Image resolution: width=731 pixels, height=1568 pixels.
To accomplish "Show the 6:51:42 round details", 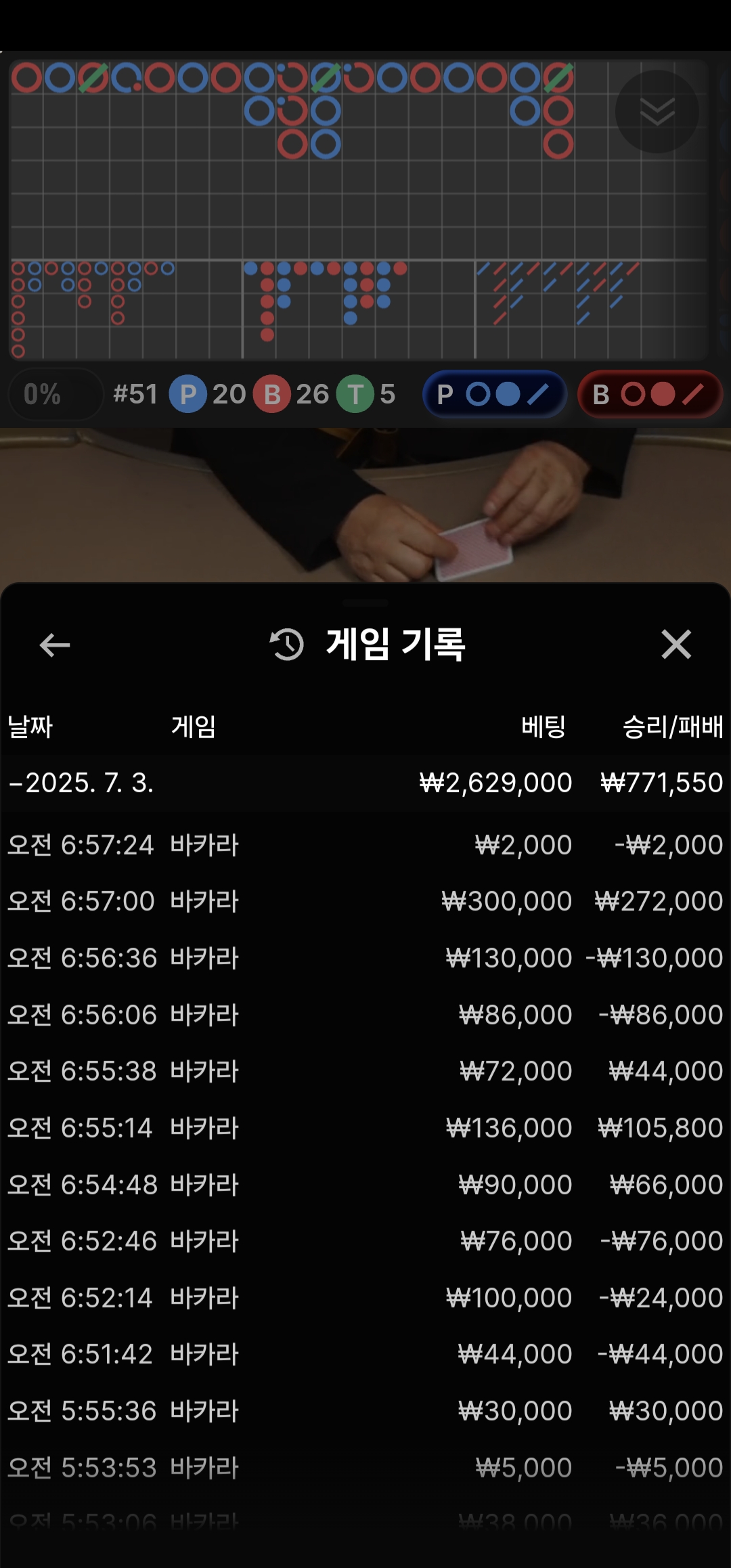I will [x=365, y=1354].
